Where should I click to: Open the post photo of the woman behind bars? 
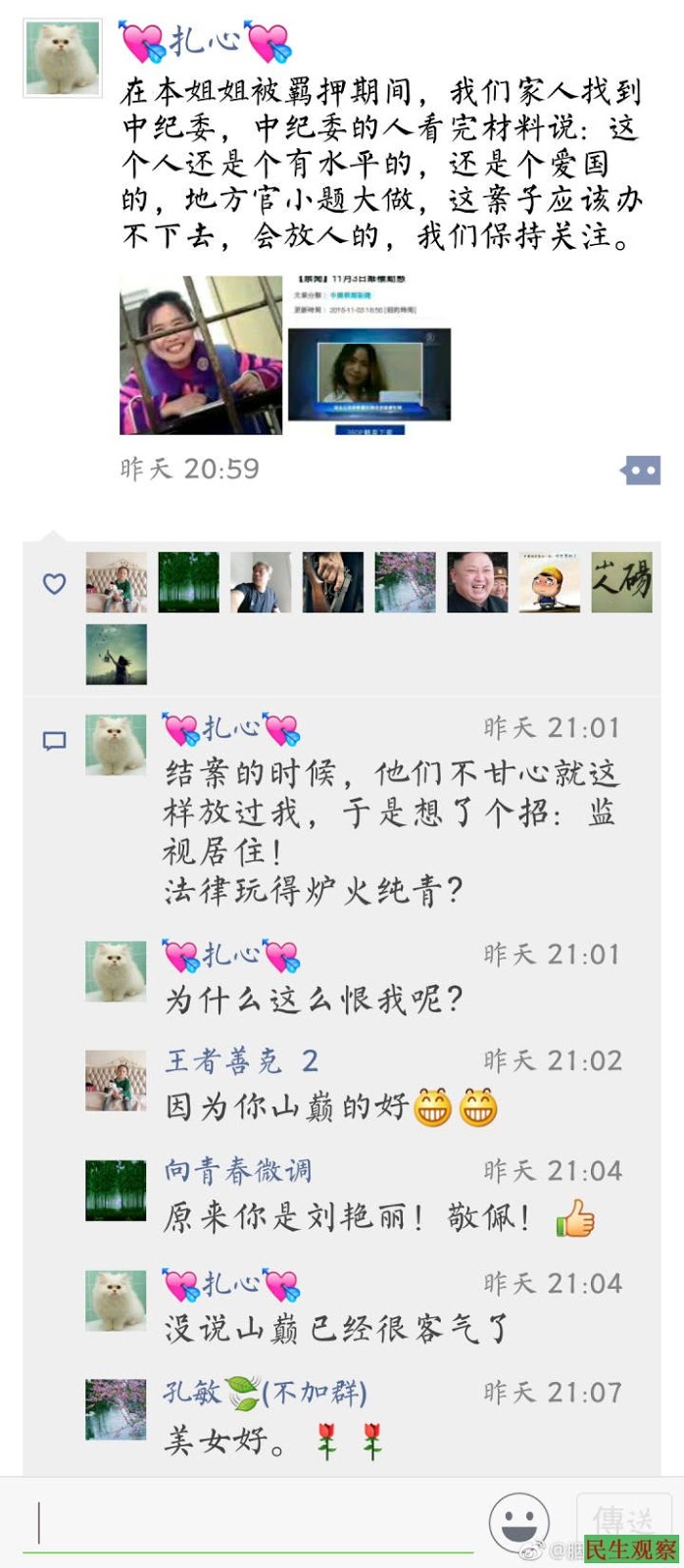click(201, 355)
